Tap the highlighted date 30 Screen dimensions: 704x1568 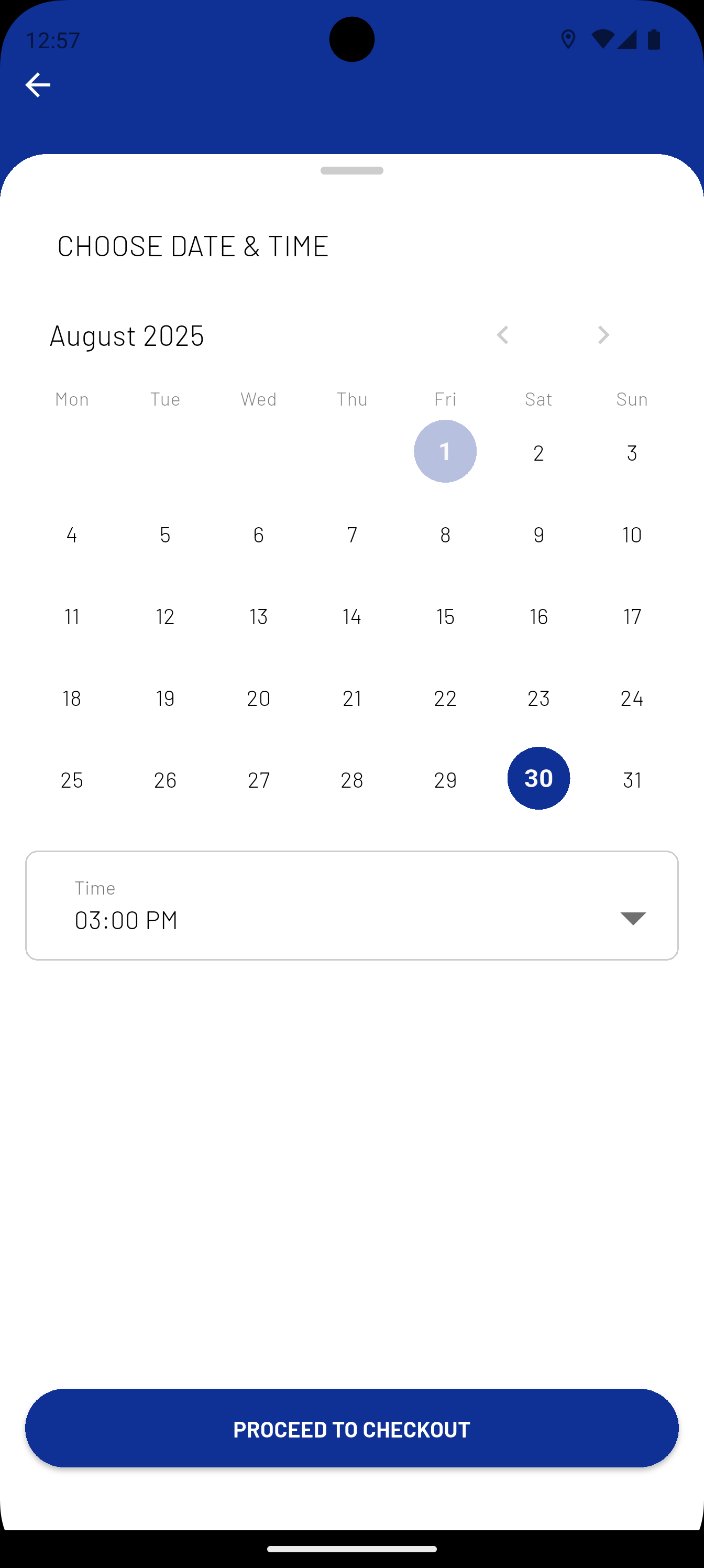tap(538, 778)
